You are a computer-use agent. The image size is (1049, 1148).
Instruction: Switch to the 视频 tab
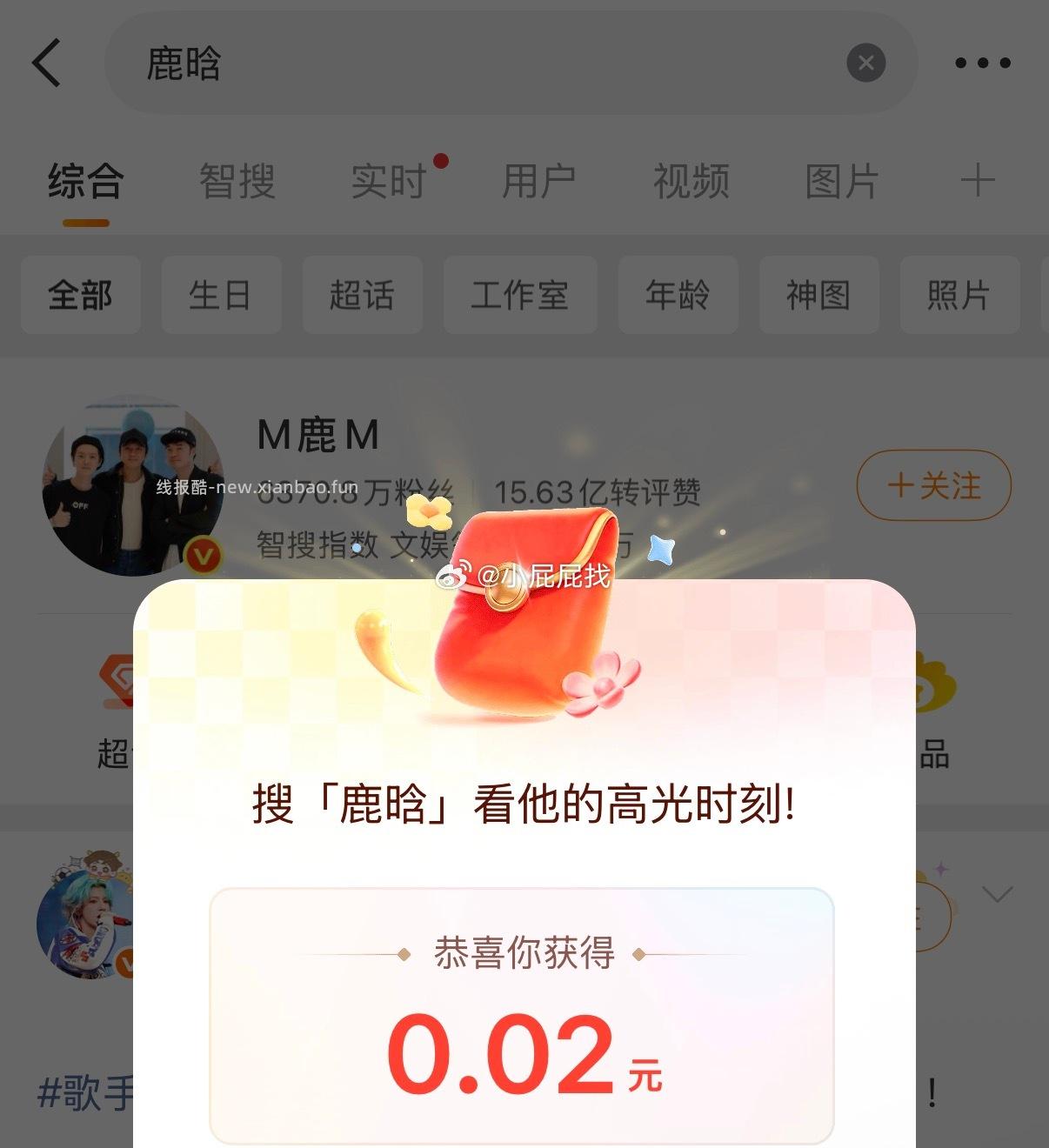coord(691,180)
